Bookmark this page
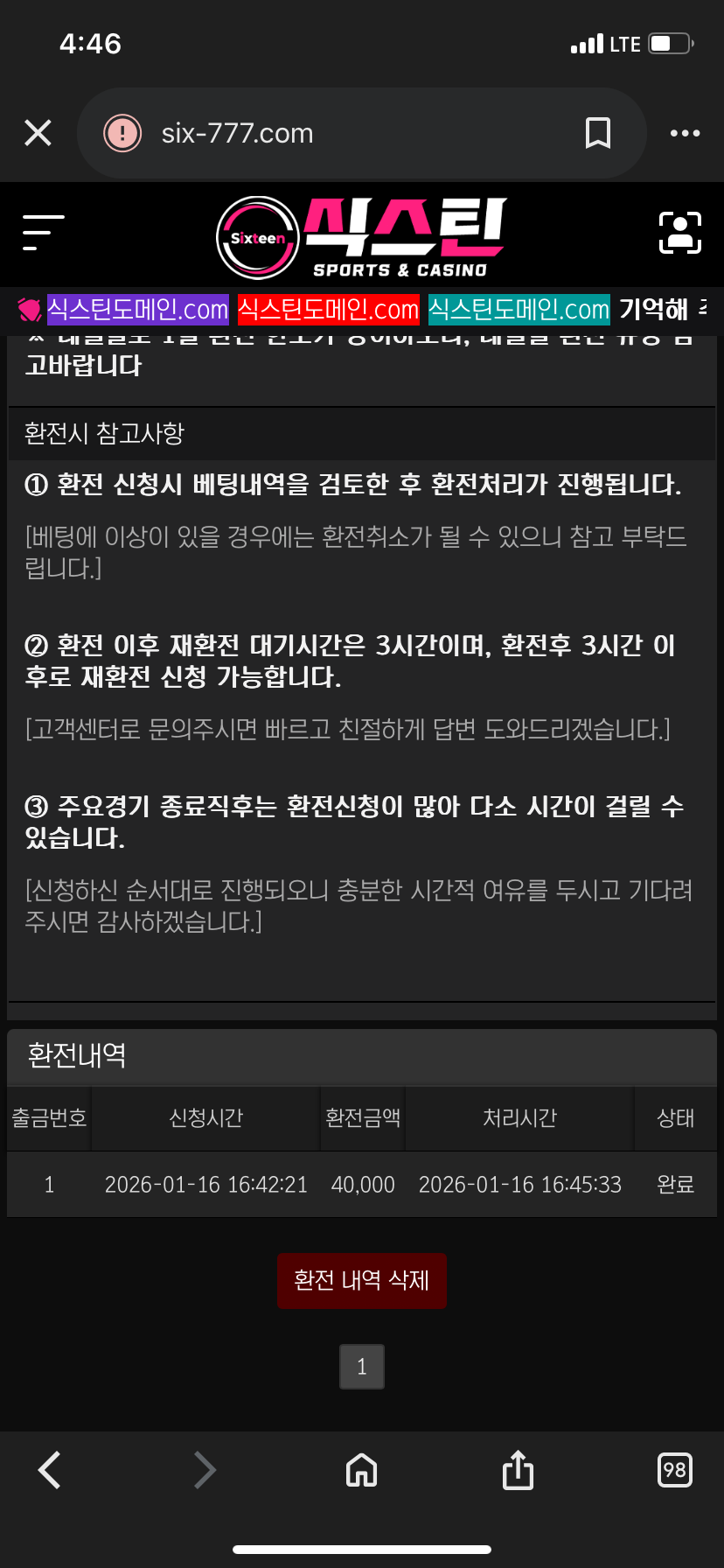 pyautogui.click(x=598, y=133)
